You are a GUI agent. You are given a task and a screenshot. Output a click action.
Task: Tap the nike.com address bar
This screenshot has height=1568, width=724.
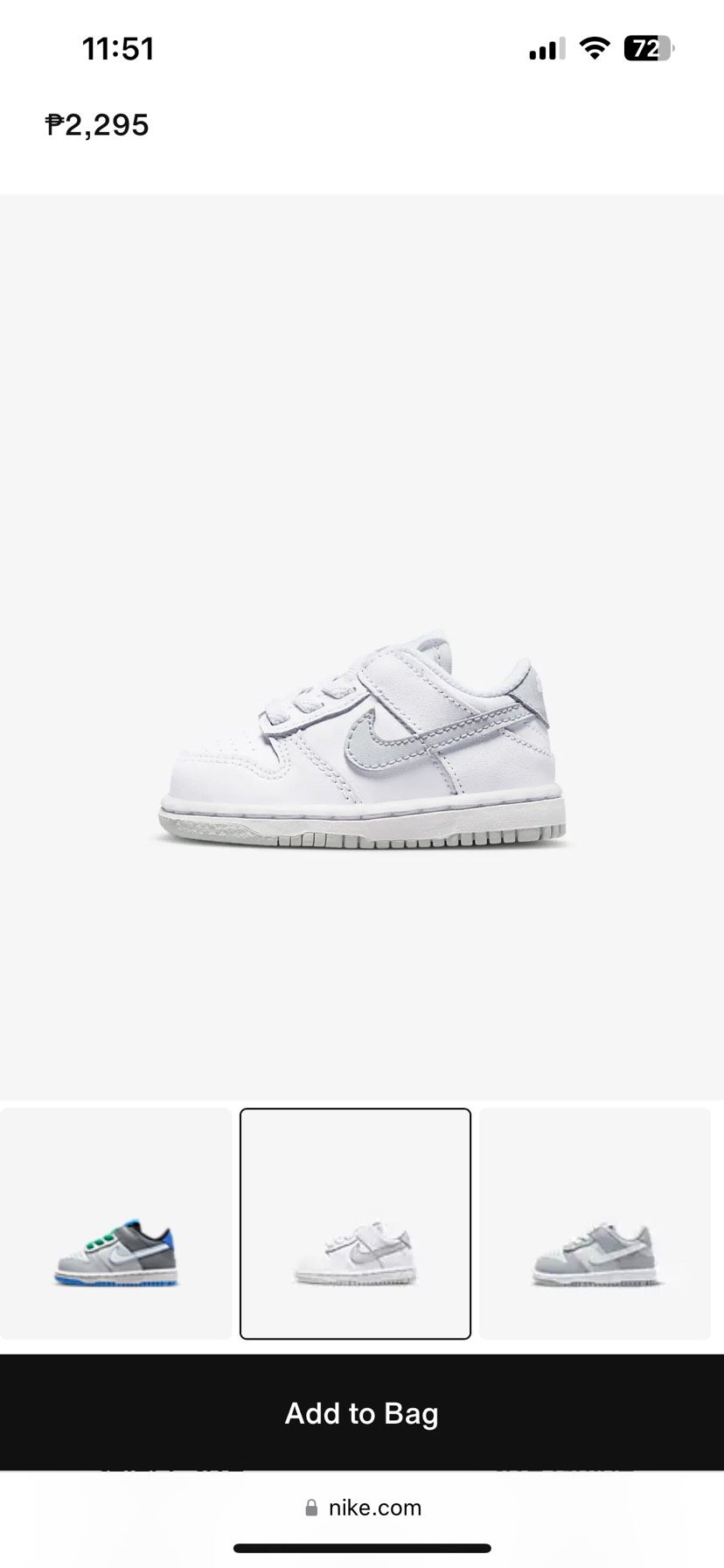tap(362, 1508)
